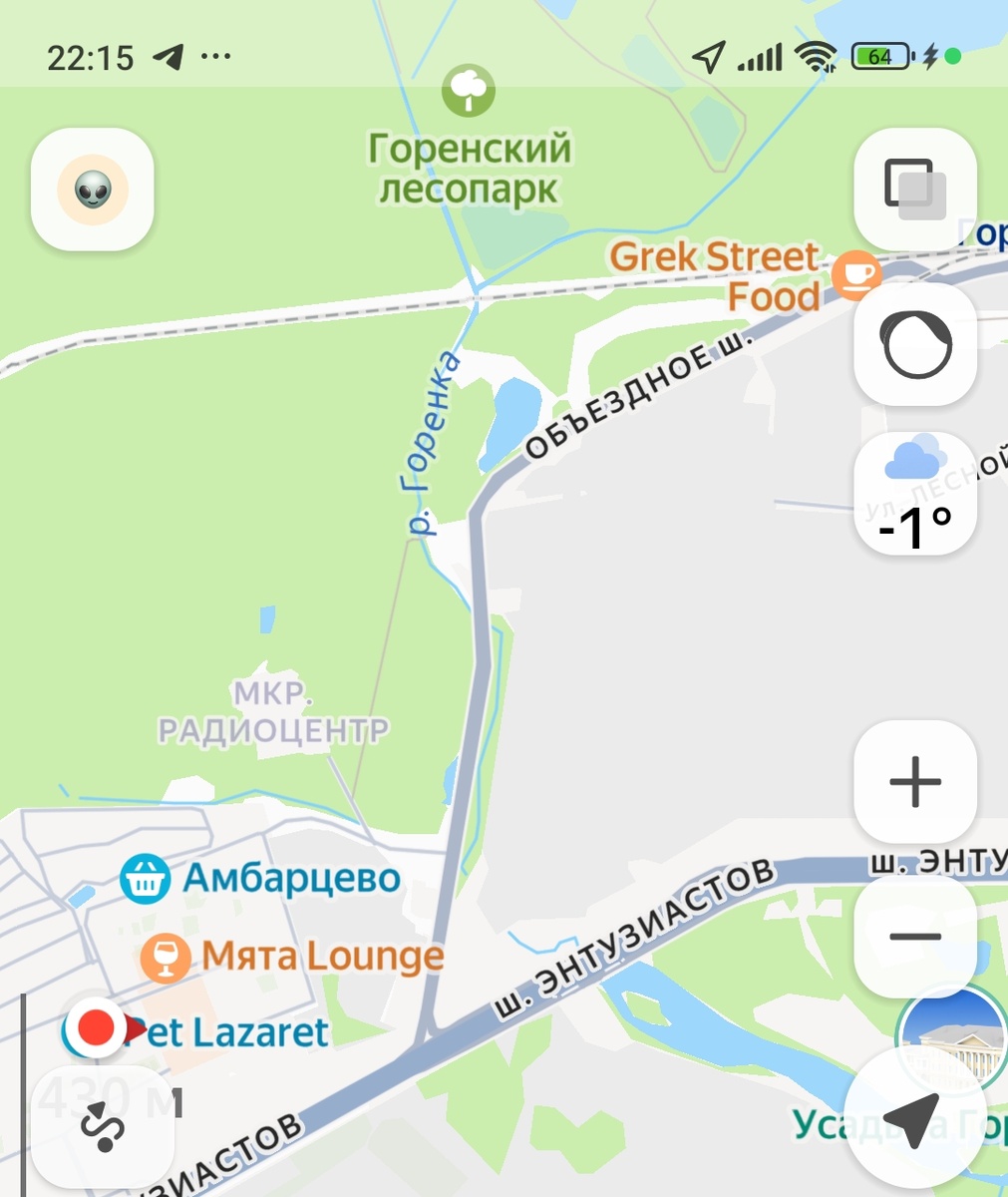Select the Мята Lounge bar marker
The height and width of the screenshot is (1197, 1008).
pos(291,957)
